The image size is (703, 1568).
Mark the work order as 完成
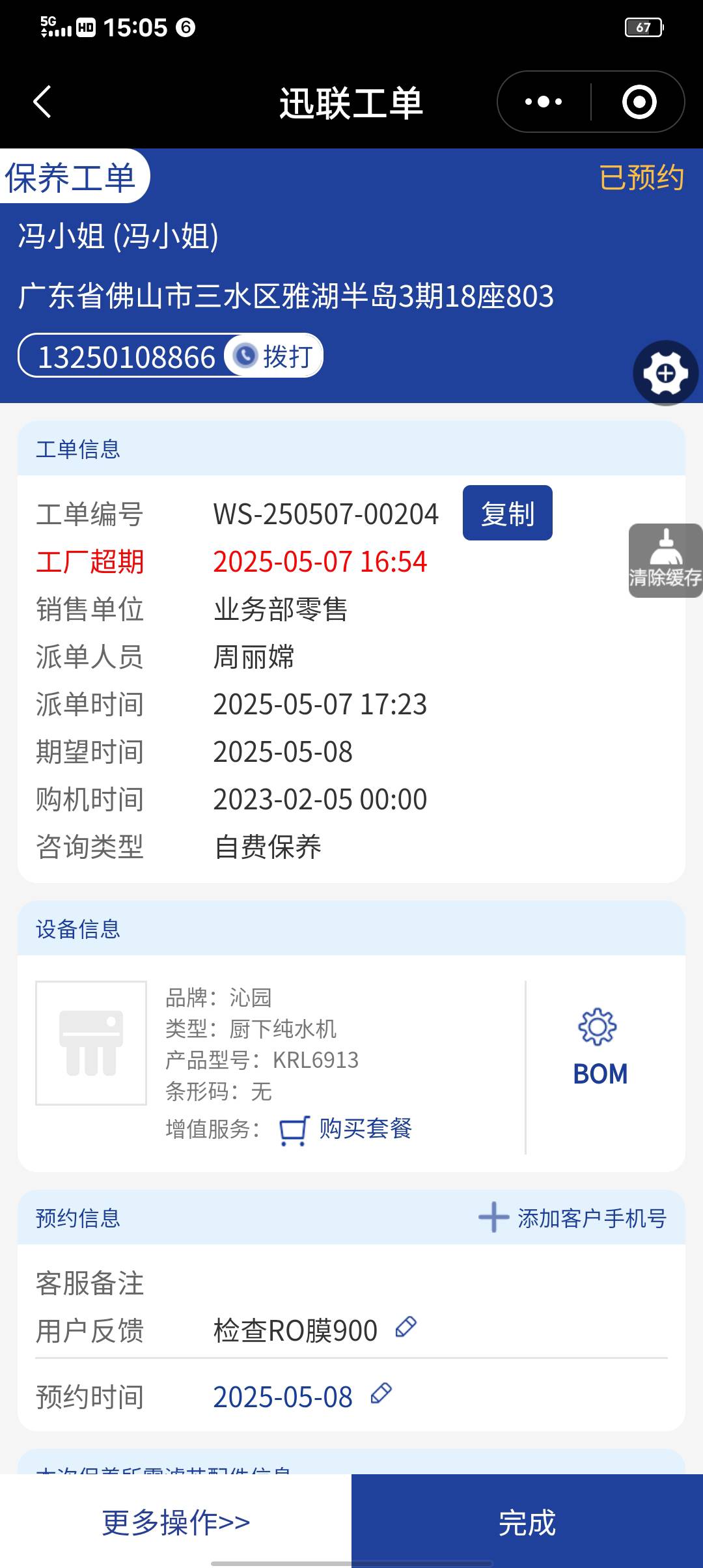pyautogui.click(x=527, y=1522)
